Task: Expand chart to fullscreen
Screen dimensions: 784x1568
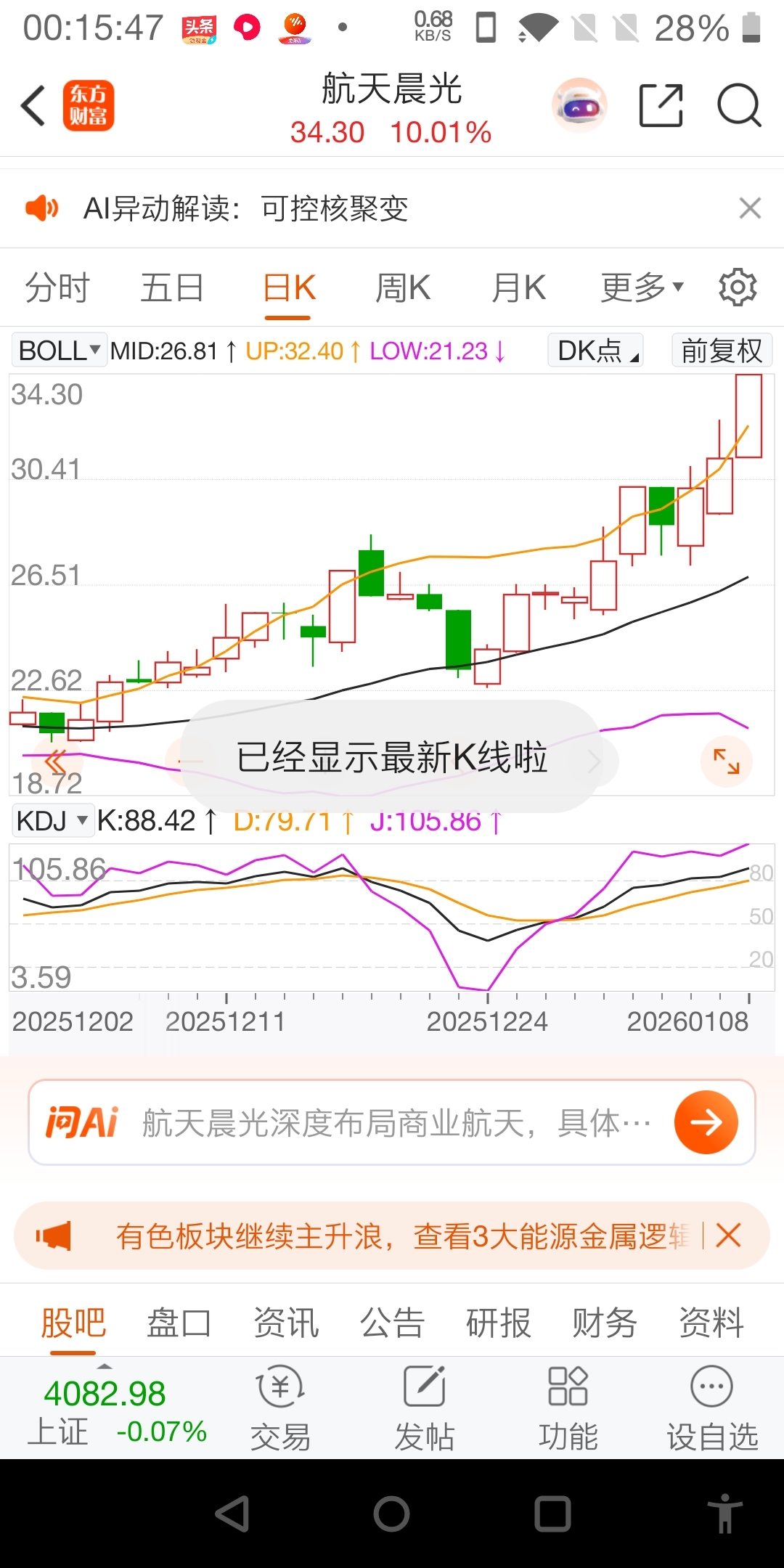Action: pyautogui.click(x=726, y=761)
